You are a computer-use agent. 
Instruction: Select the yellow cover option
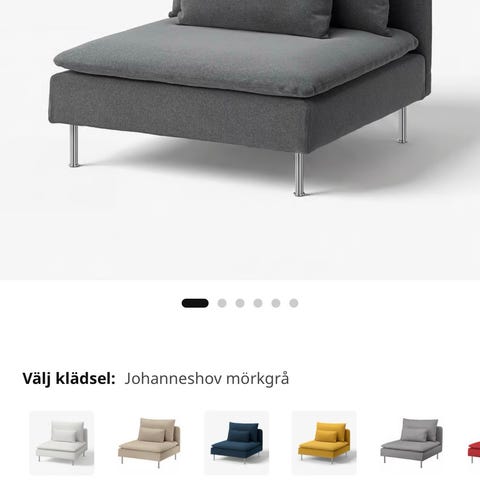click(324, 443)
